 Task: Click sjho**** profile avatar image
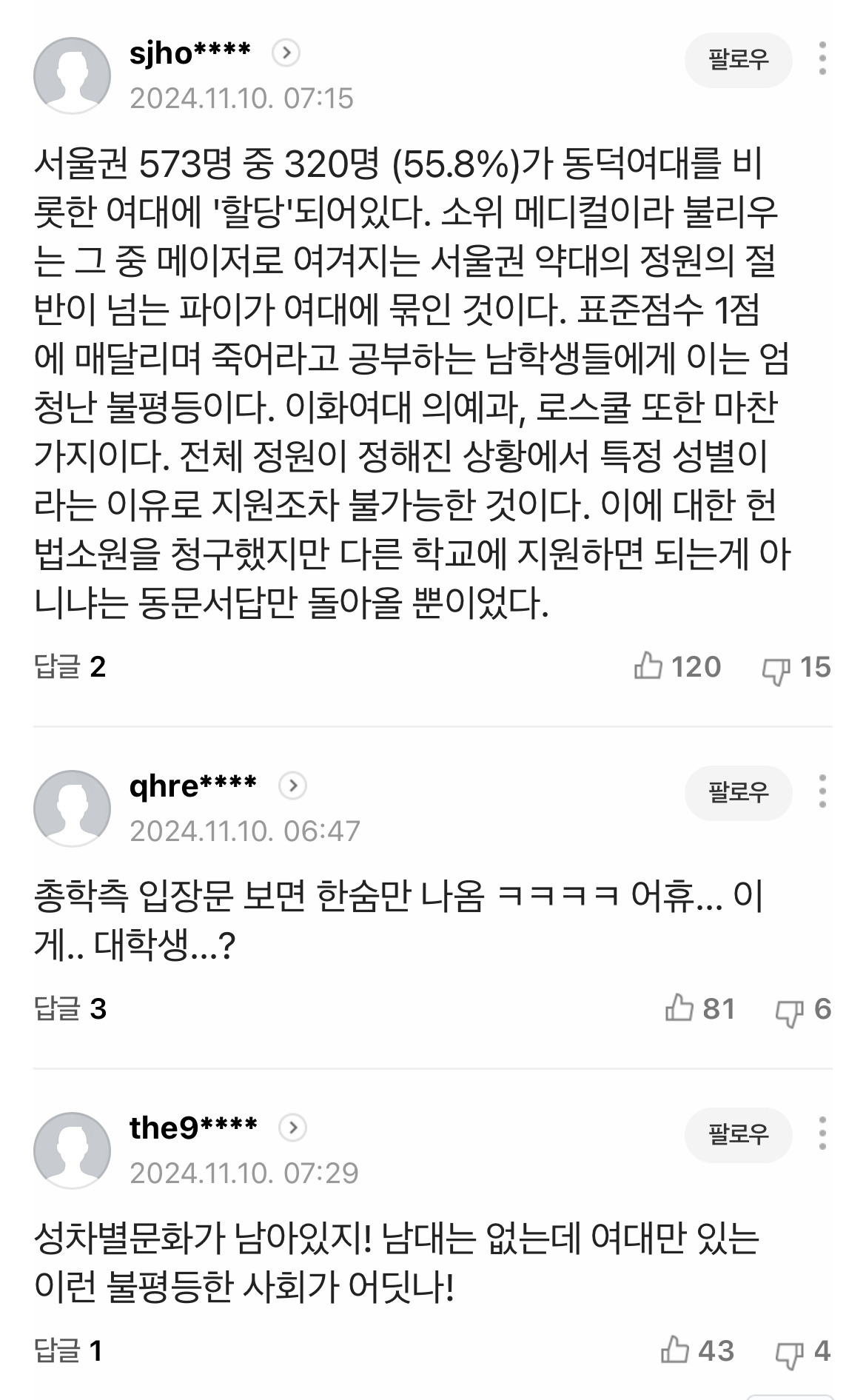click(x=74, y=74)
